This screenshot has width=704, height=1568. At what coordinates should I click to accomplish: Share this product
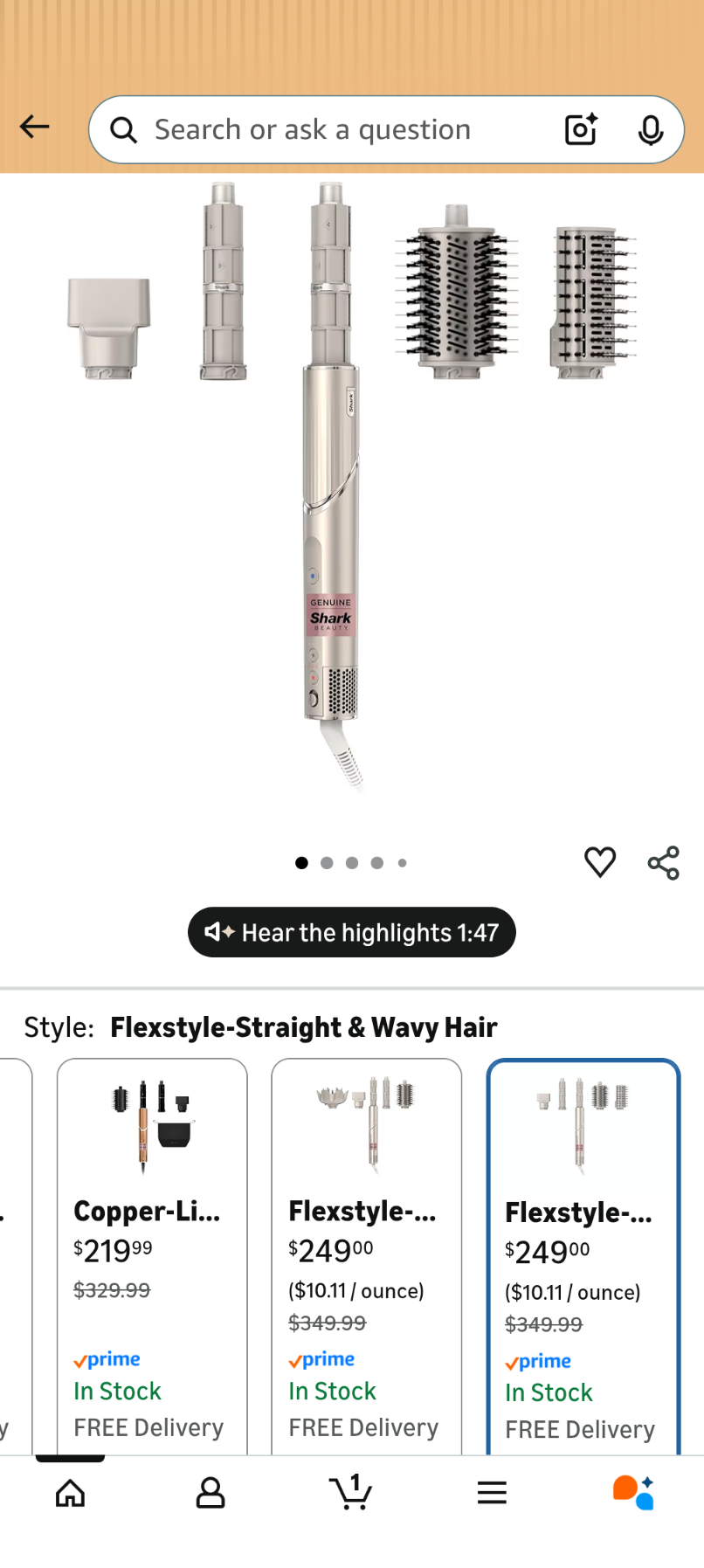(x=663, y=862)
